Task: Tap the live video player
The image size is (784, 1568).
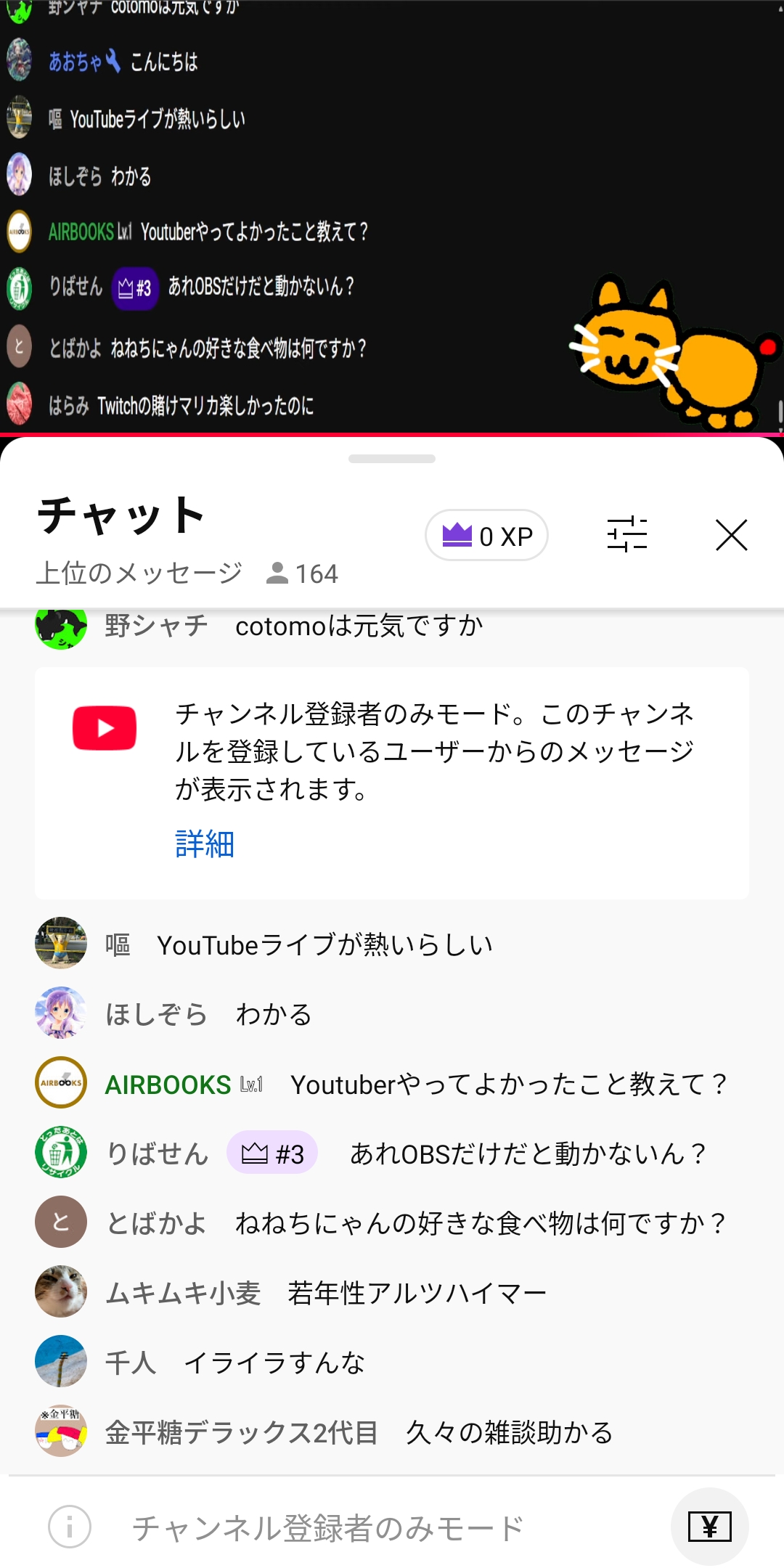Action: [392, 218]
